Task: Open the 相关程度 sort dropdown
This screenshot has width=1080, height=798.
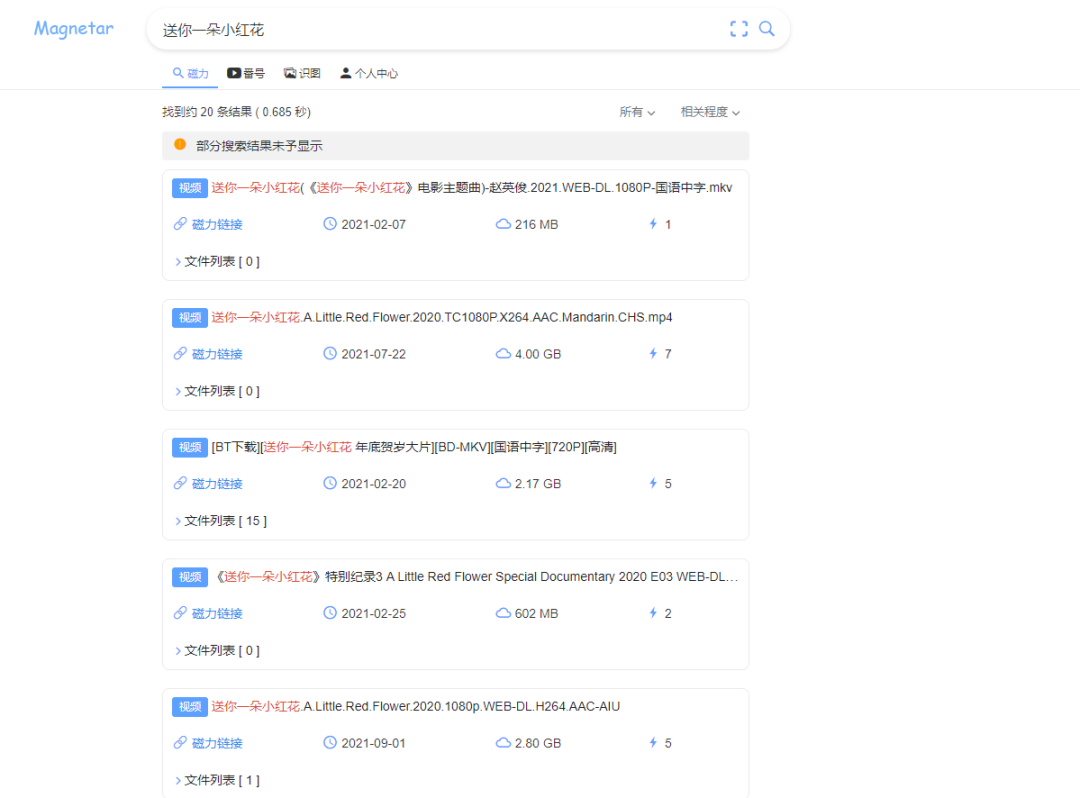Action: 710,112
